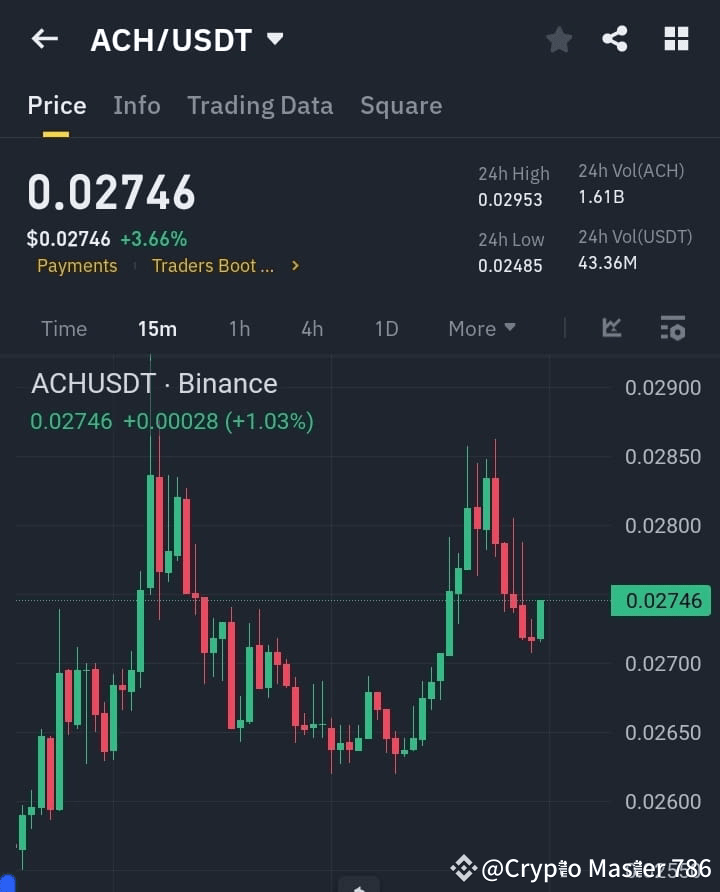The image size is (720, 892).
Task: Open the More timeframe dropdown
Action: pyautogui.click(x=481, y=328)
